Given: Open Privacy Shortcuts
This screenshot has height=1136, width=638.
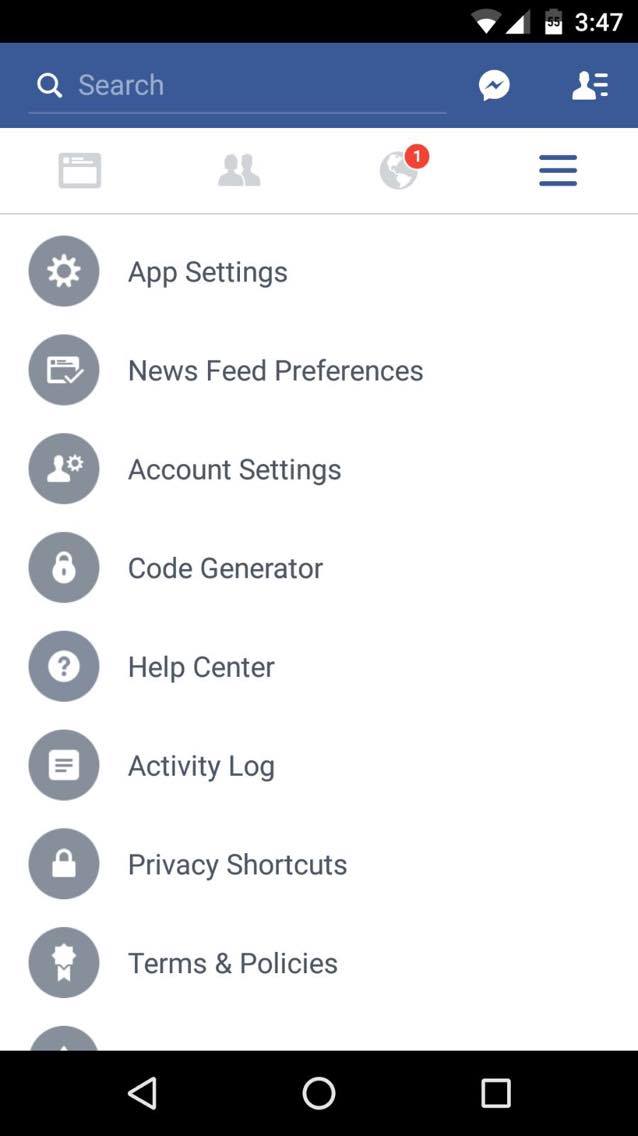Looking at the screenshot, I should click(319, 864).
